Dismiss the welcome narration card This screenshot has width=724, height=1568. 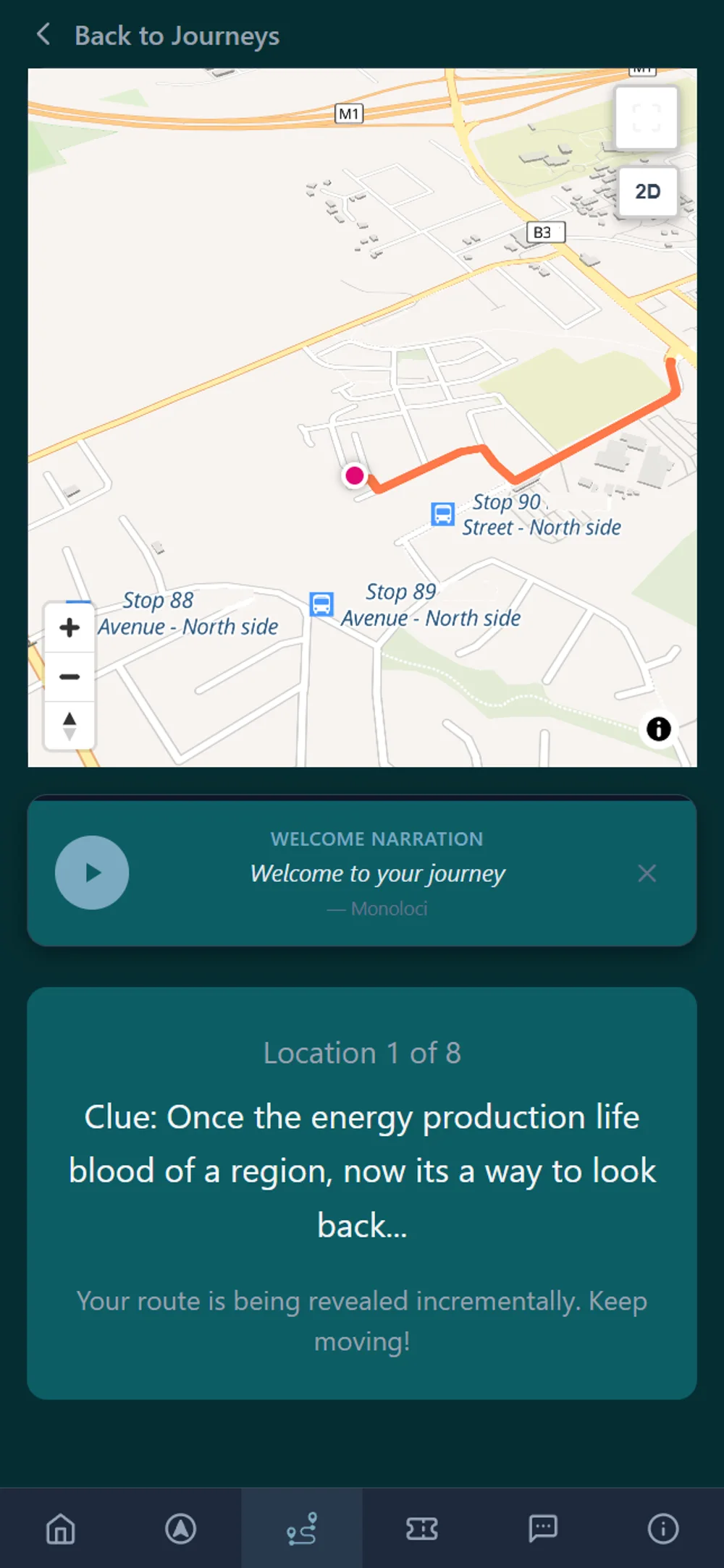click(647, 873)
